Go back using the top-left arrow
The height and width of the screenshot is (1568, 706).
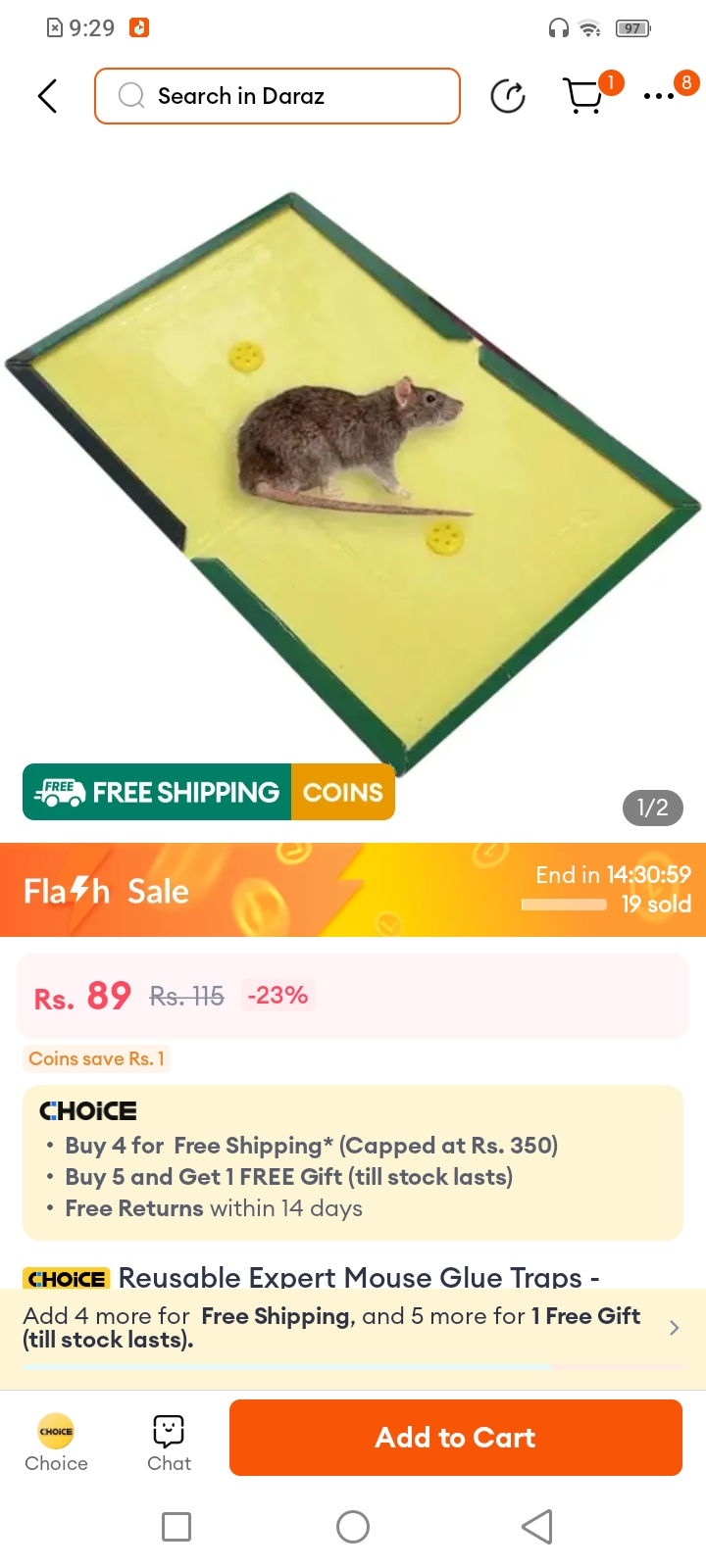[x=47, y=96]
